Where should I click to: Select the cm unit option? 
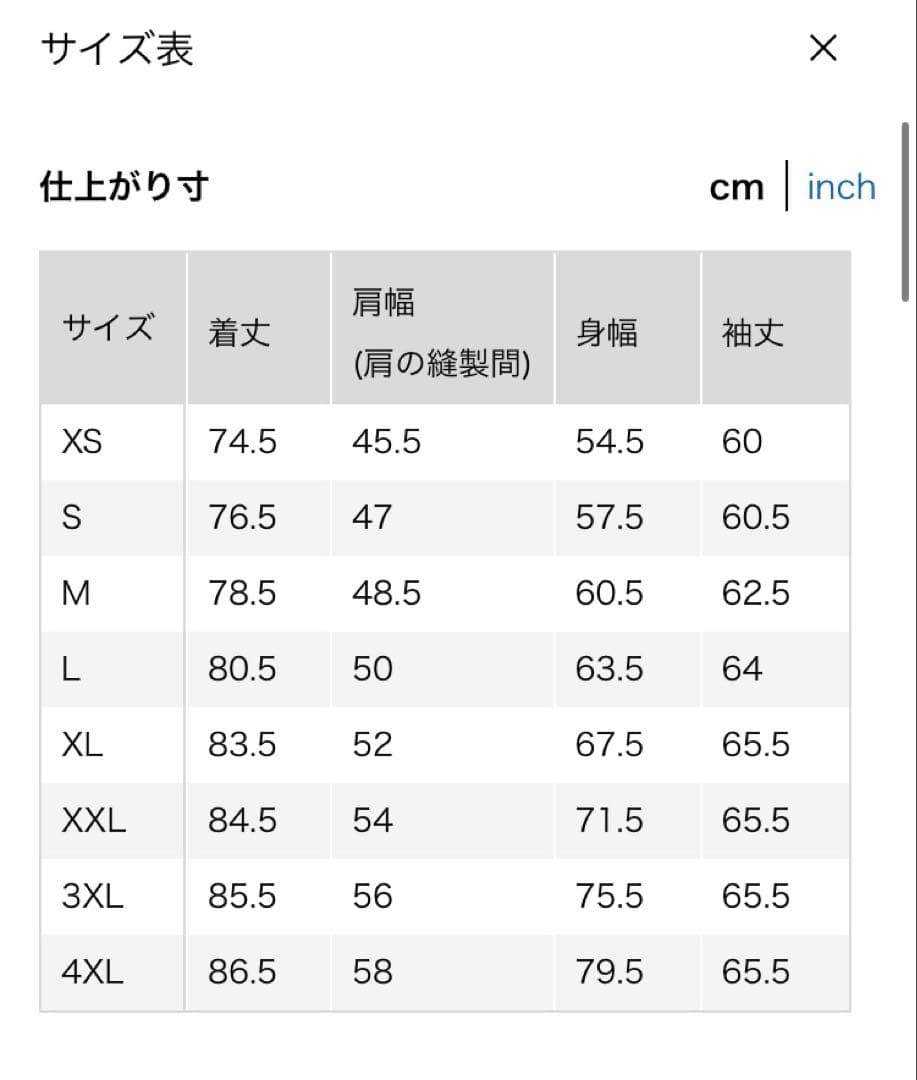coord(736,188)
